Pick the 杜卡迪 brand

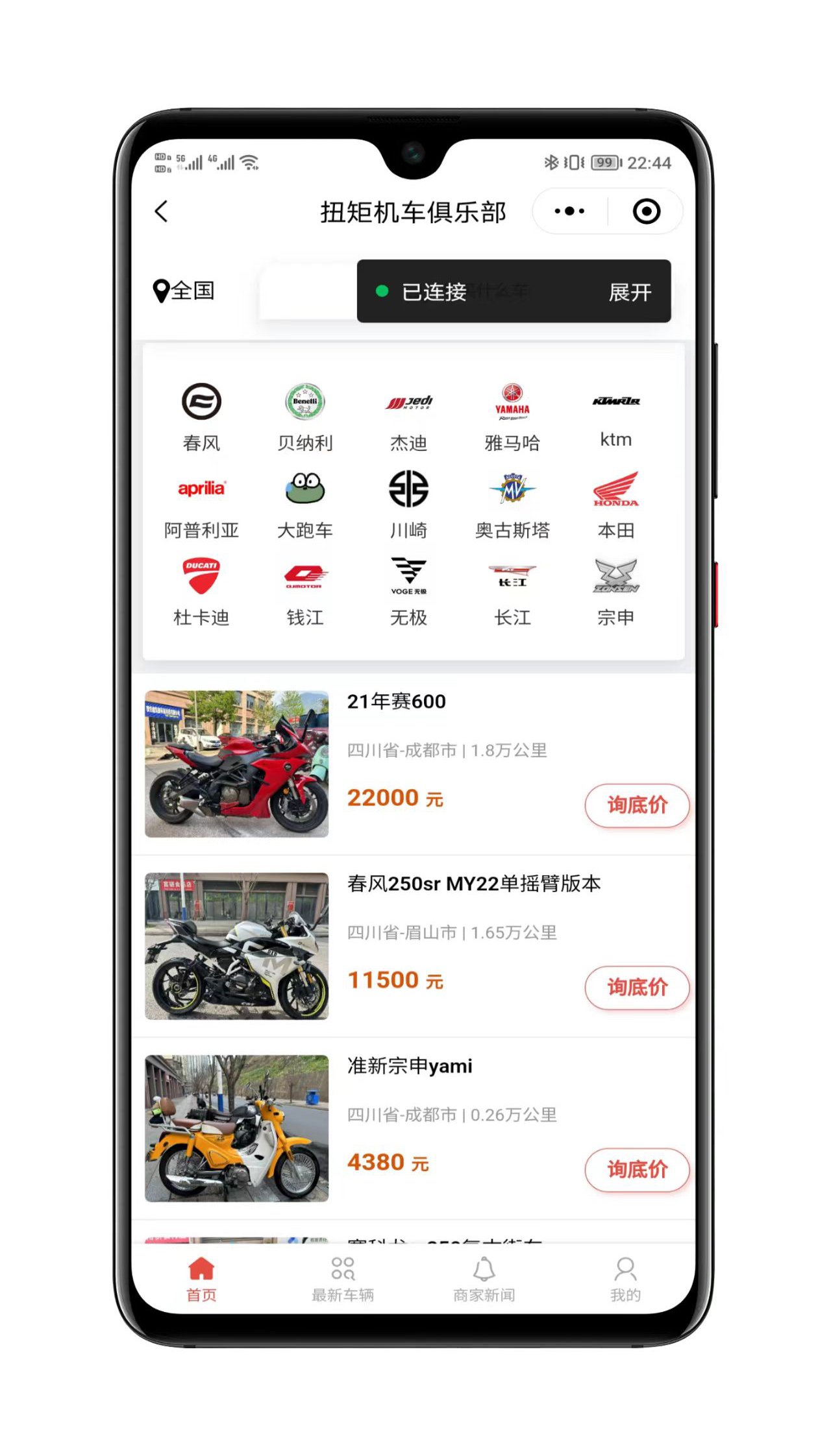201,592
